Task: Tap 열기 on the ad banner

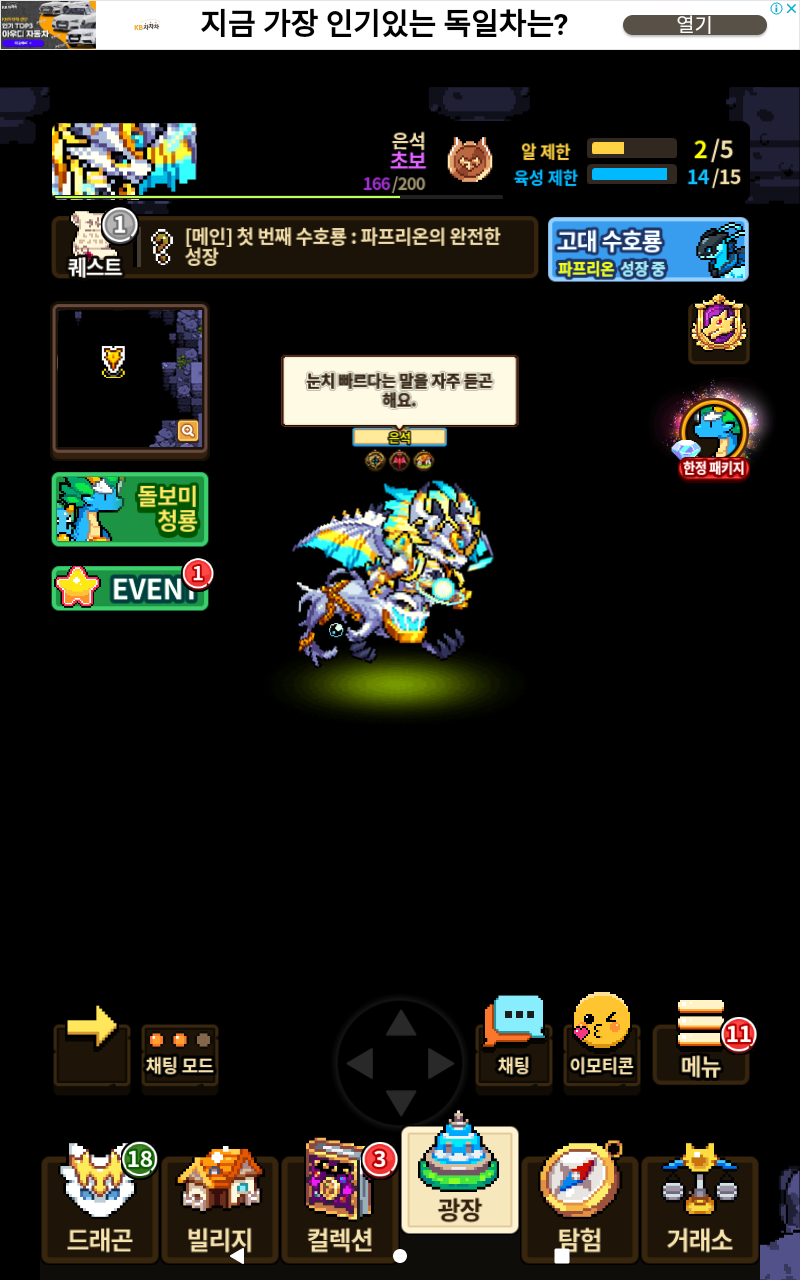Action: tap(694, 25)
